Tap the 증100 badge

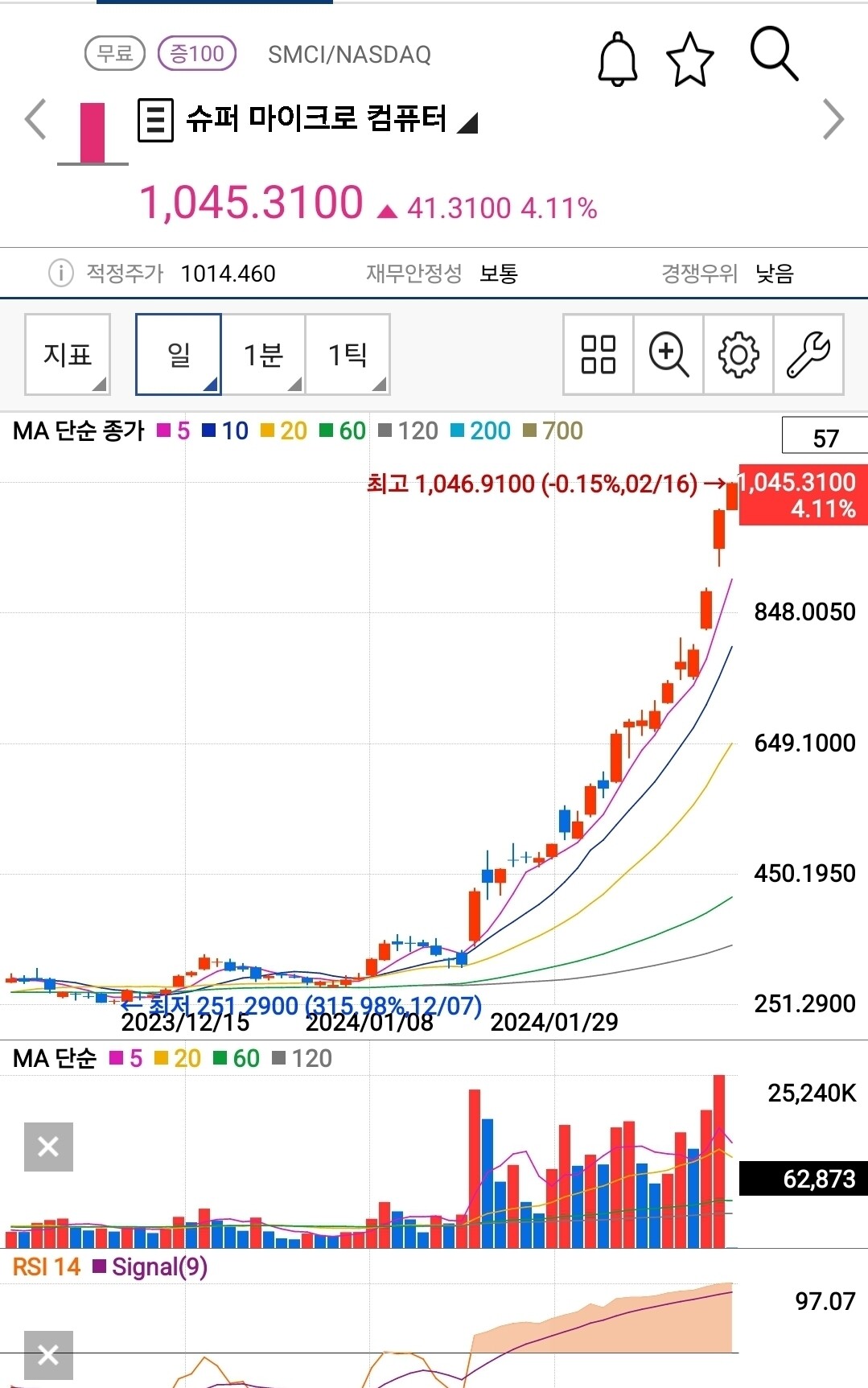(x=198, y=54)
